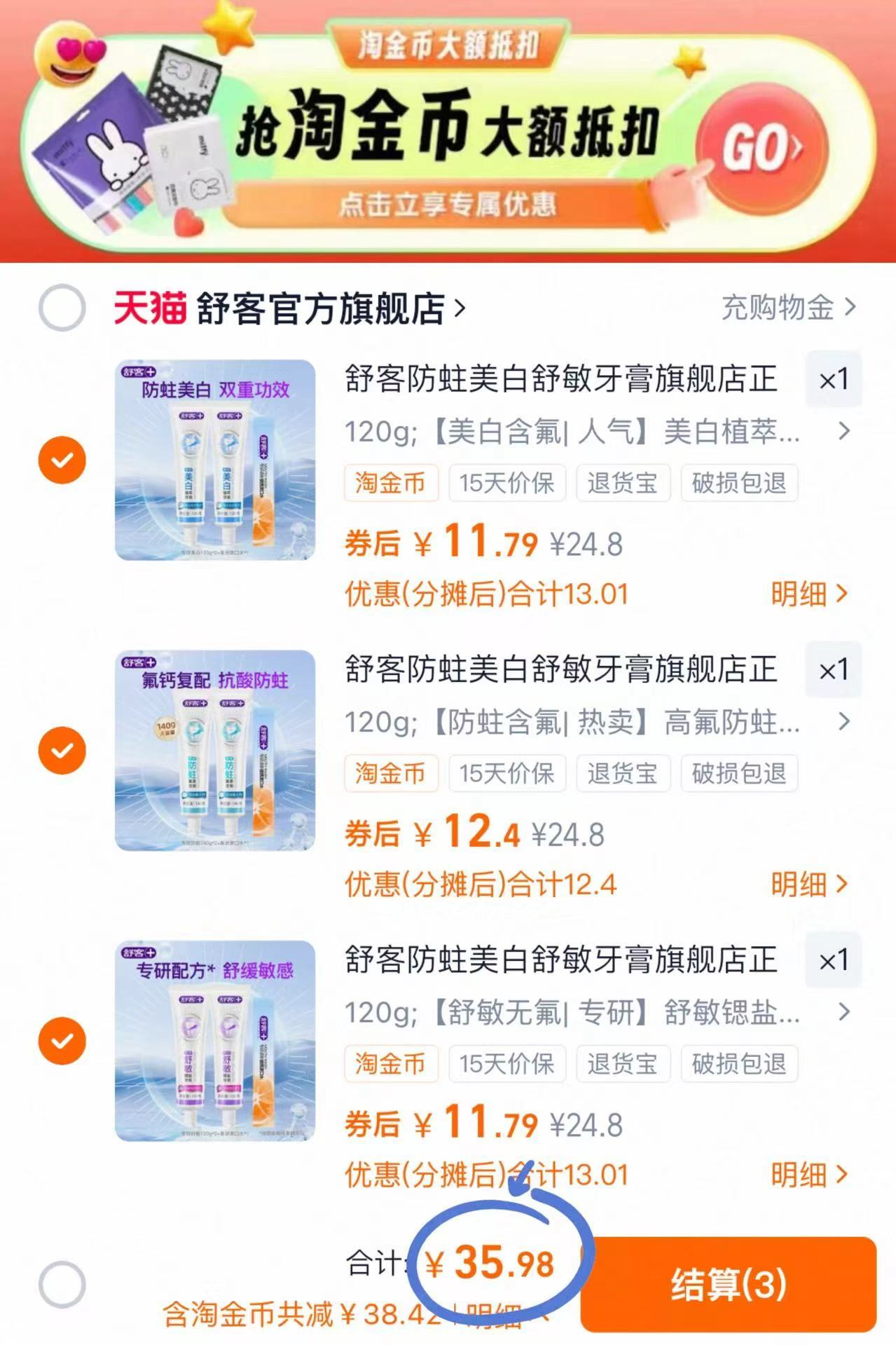896x1345 pixels.
Task: Click the 淘金币 badge on the first product
Action: click(x=392, y=483)
